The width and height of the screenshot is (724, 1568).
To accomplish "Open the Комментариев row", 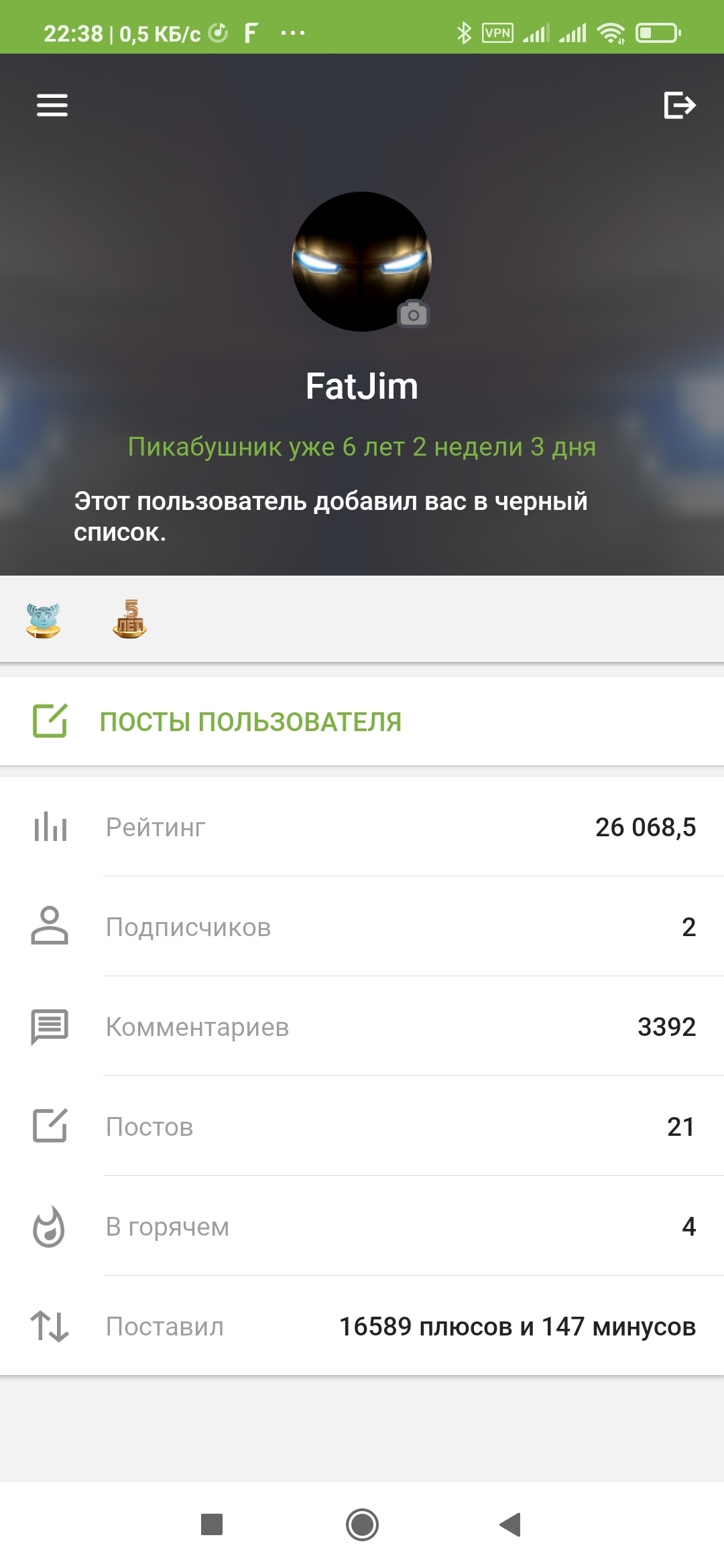I will click(x=362, y=1027).
